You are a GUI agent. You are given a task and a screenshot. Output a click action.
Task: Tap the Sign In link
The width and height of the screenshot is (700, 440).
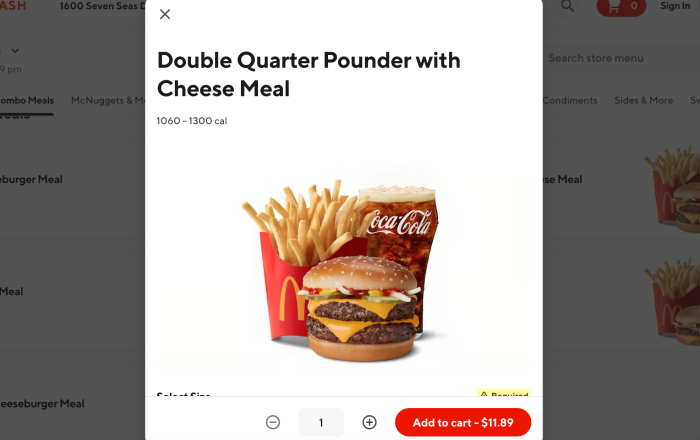675,6
